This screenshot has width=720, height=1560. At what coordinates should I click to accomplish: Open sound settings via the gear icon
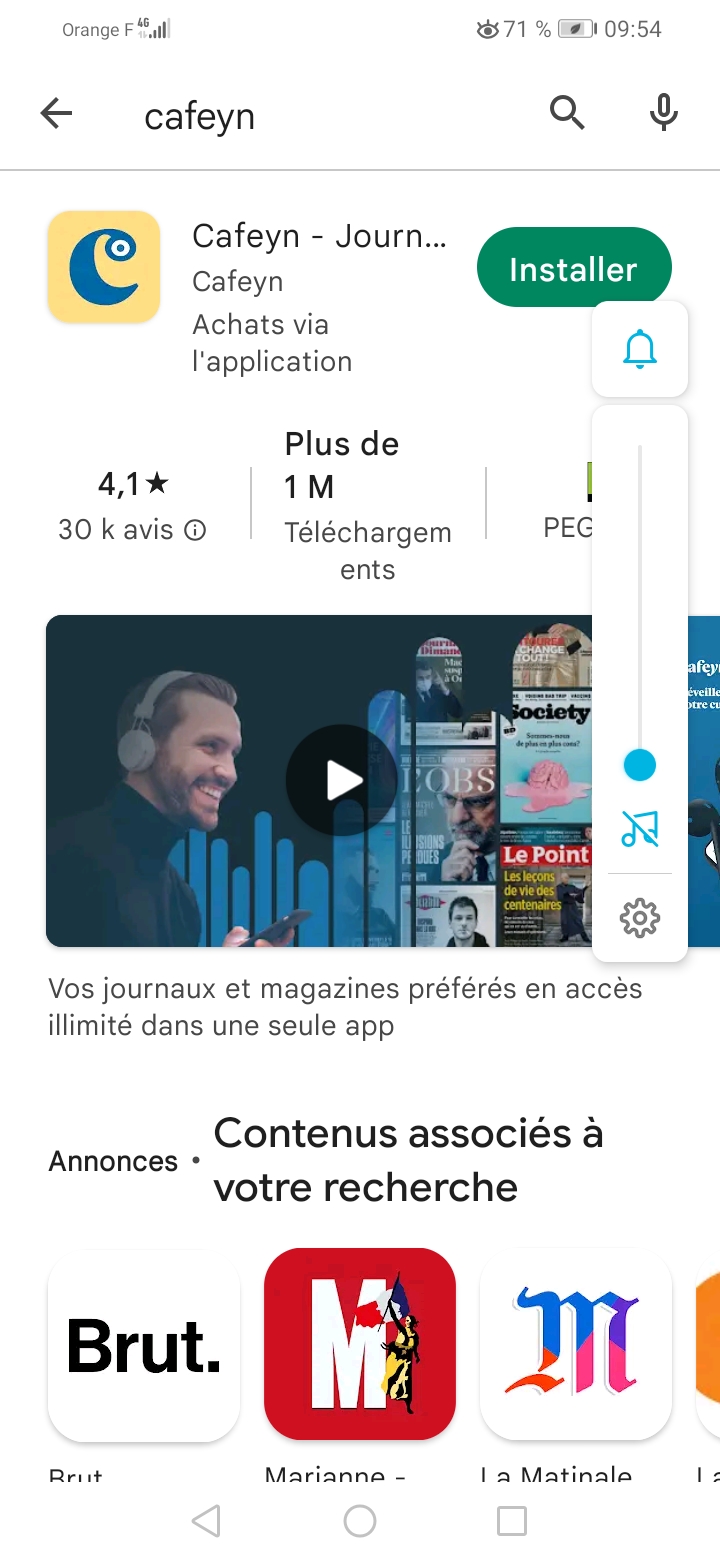pos(640,917)
